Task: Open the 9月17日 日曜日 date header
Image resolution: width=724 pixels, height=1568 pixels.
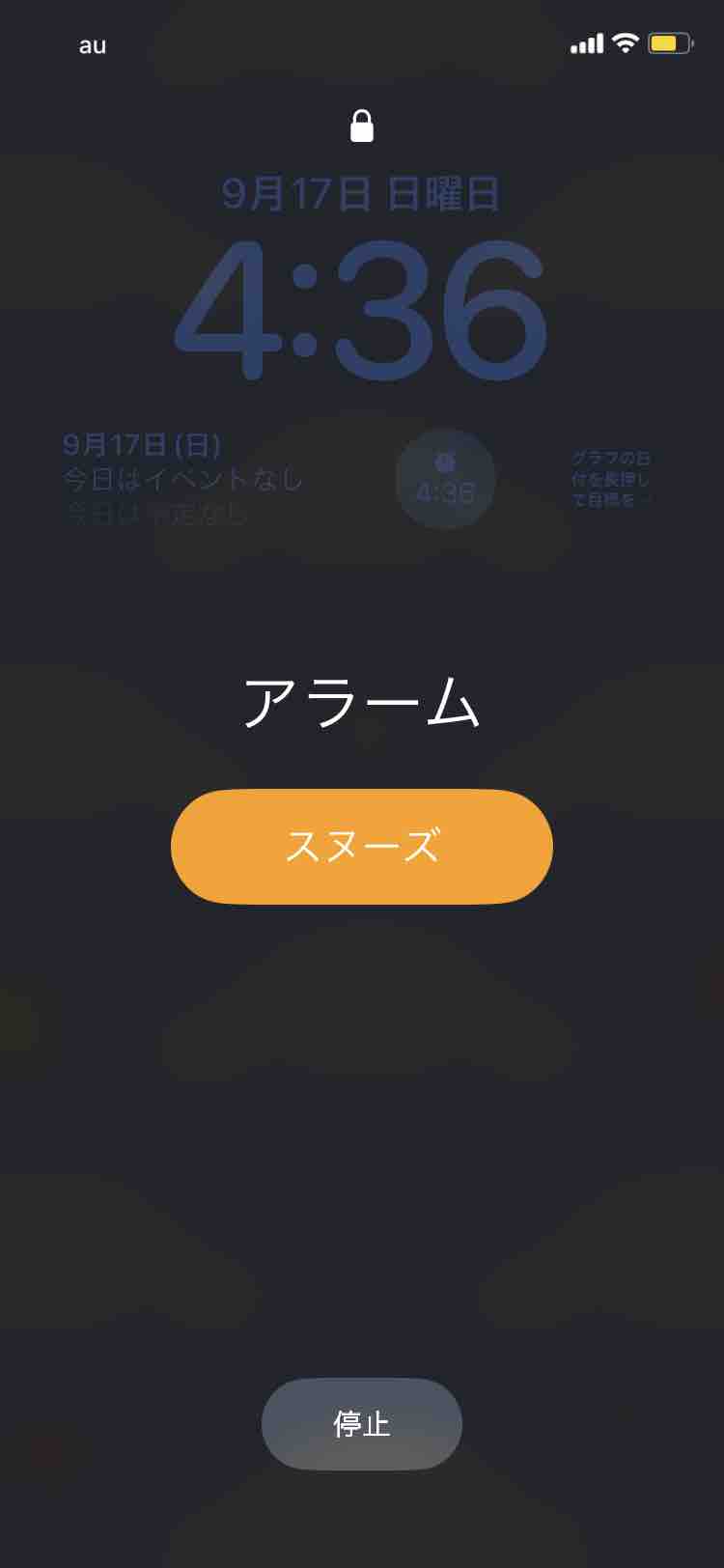Action: pos(361,193)
